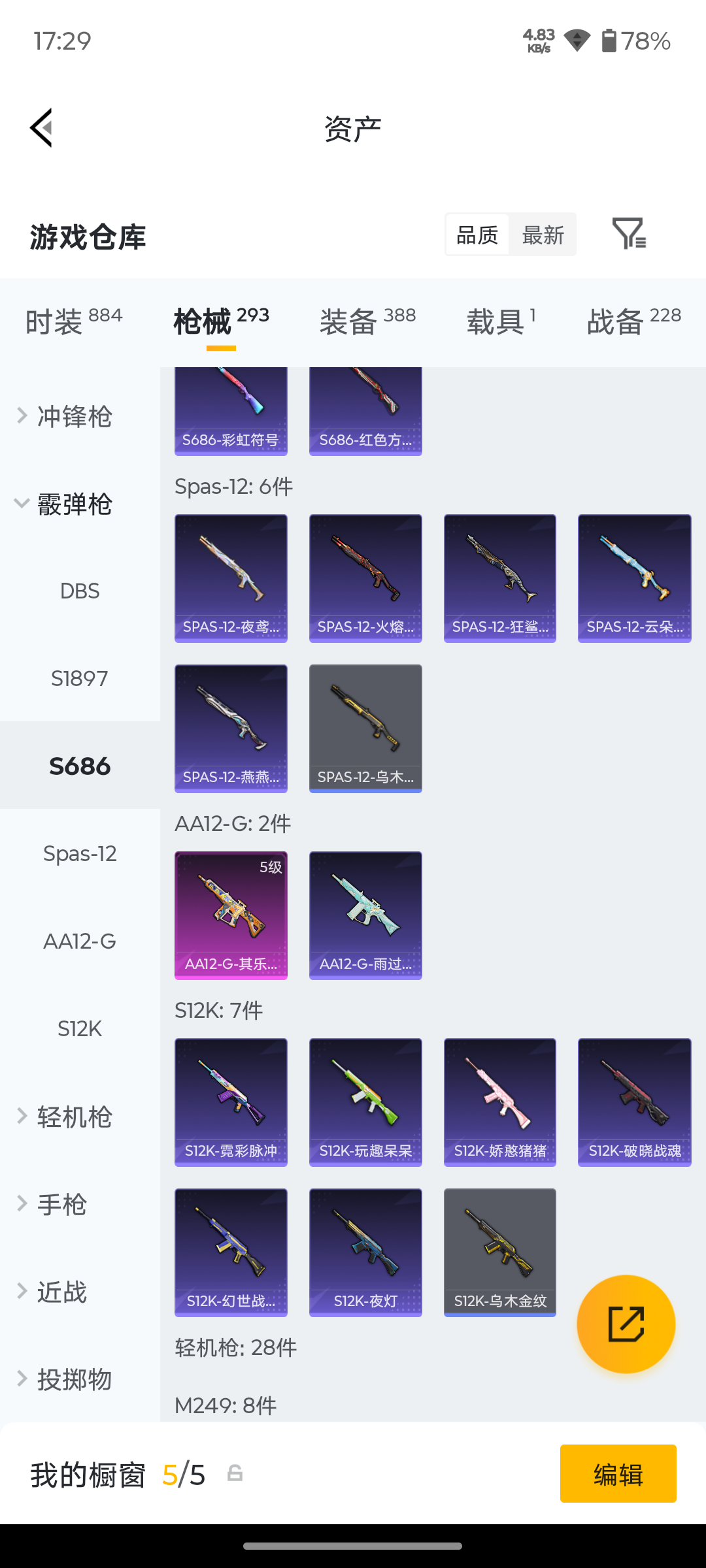
Task: View the SPAS-12-乌木 skin tile
Action: click(x=365, y=728)
